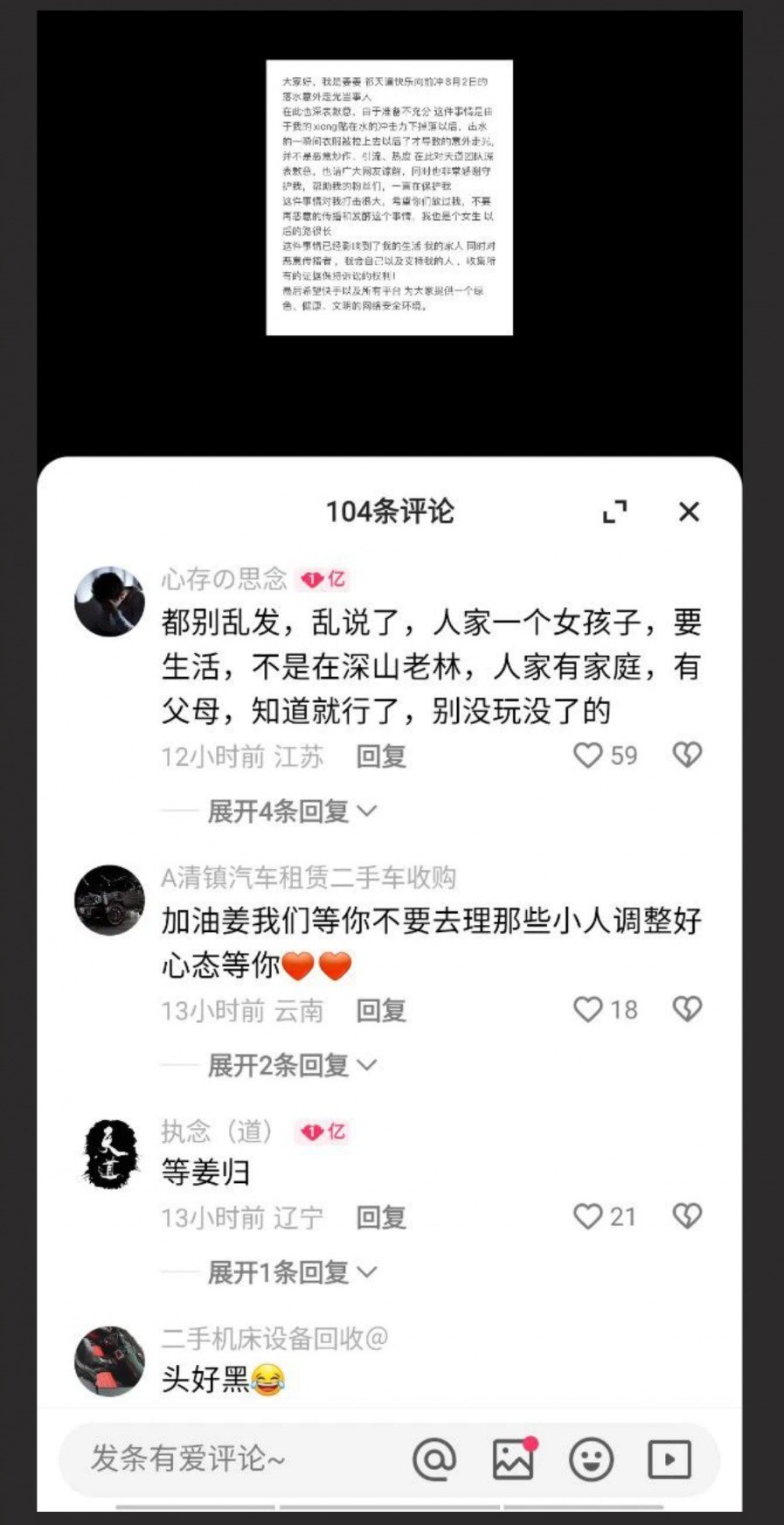Open 二手机床设备回收@ profile avatar
The image size is (784, 1525).
[109, 1361]
